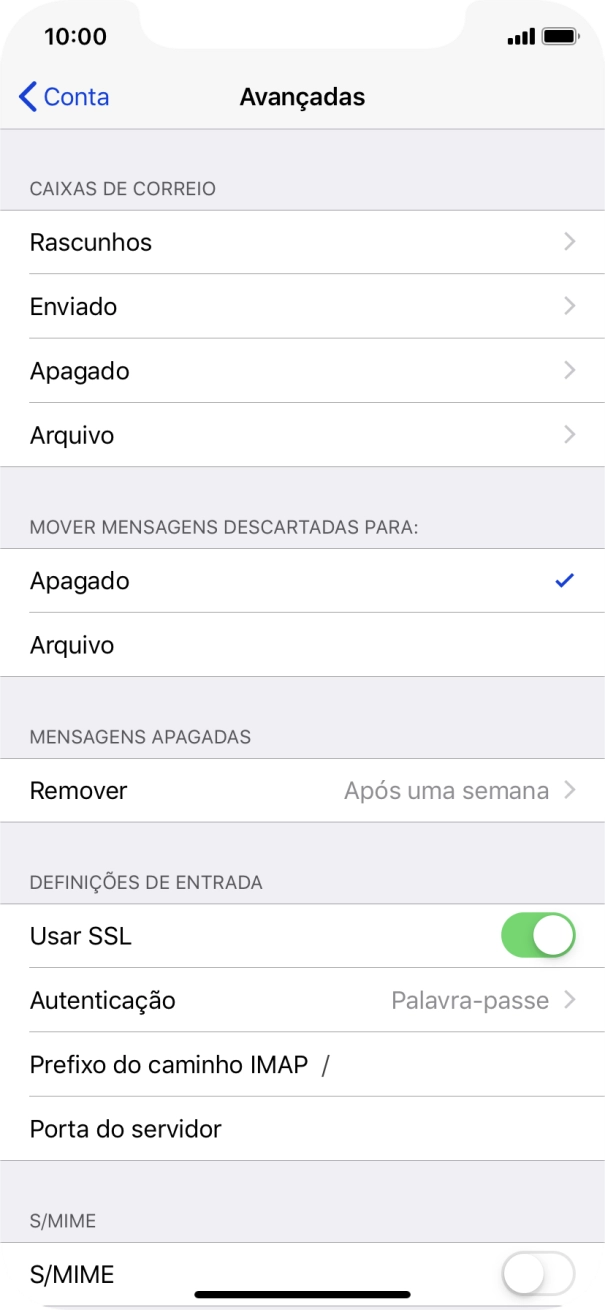The width and height of the screenshot is (605, 1310).
Task: Open the Remover deleted messages setting
Action: tap(302, 791)
